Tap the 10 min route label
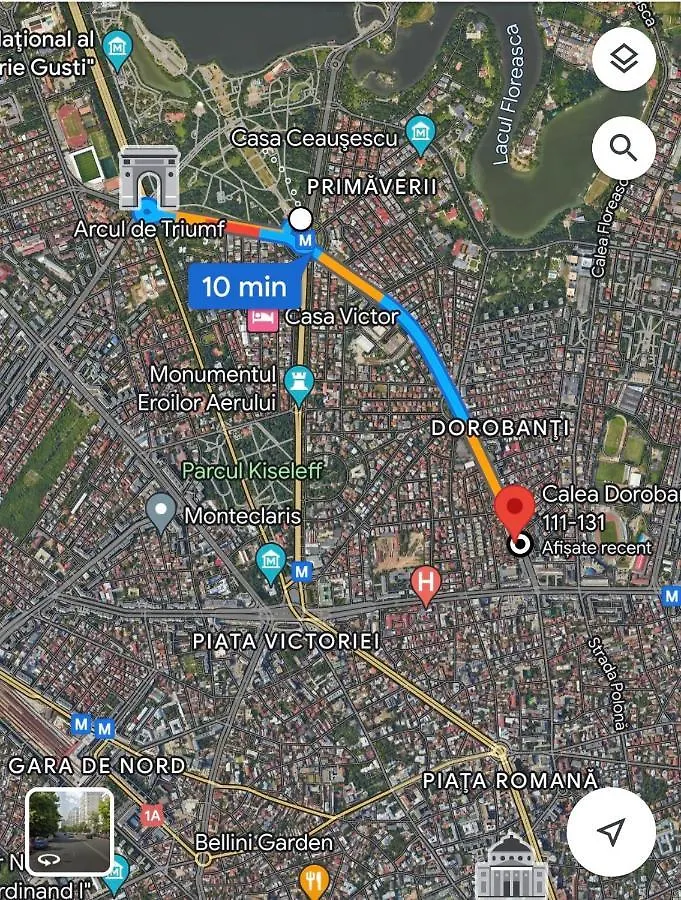Image resolution: width=681 pixels, height=900 pixels. 244,288
